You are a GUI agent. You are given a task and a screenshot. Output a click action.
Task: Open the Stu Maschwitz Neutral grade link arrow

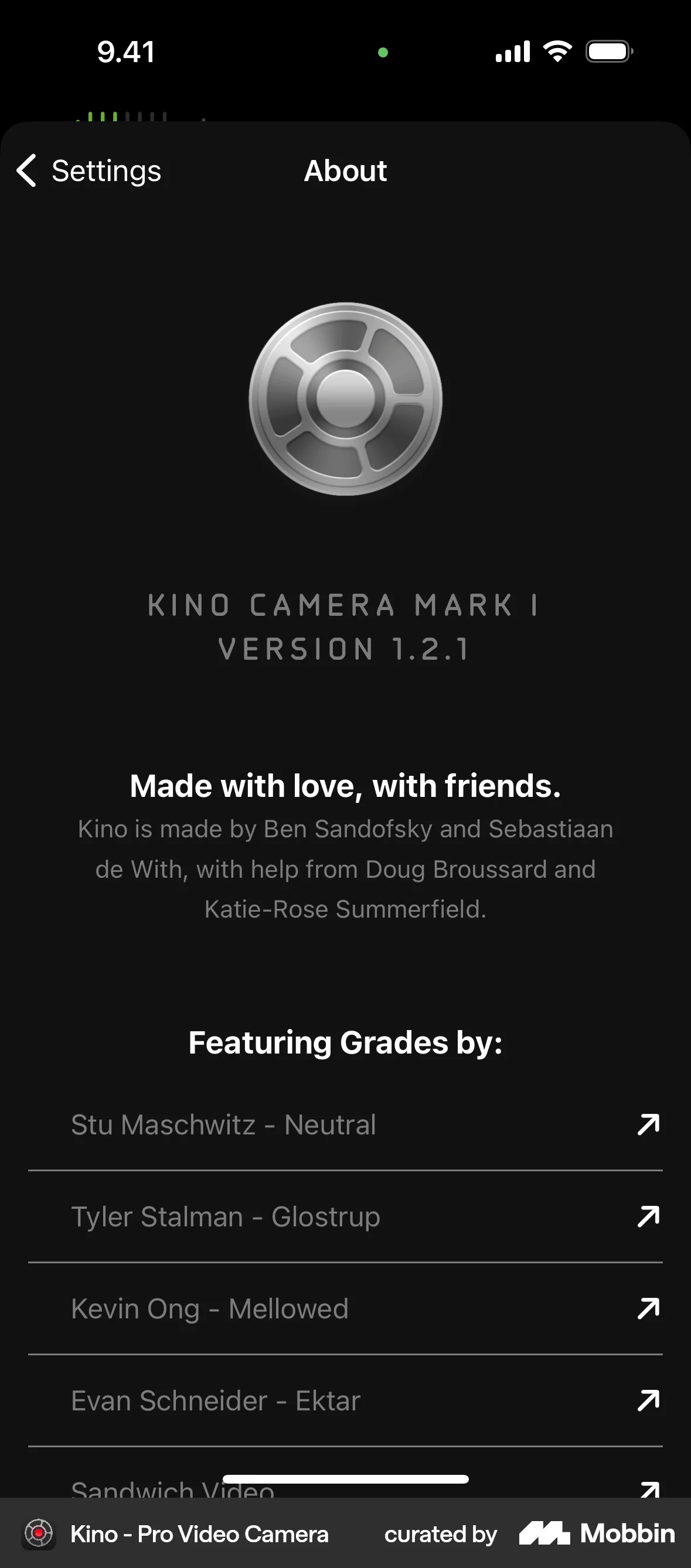[x=648, y=1126]
